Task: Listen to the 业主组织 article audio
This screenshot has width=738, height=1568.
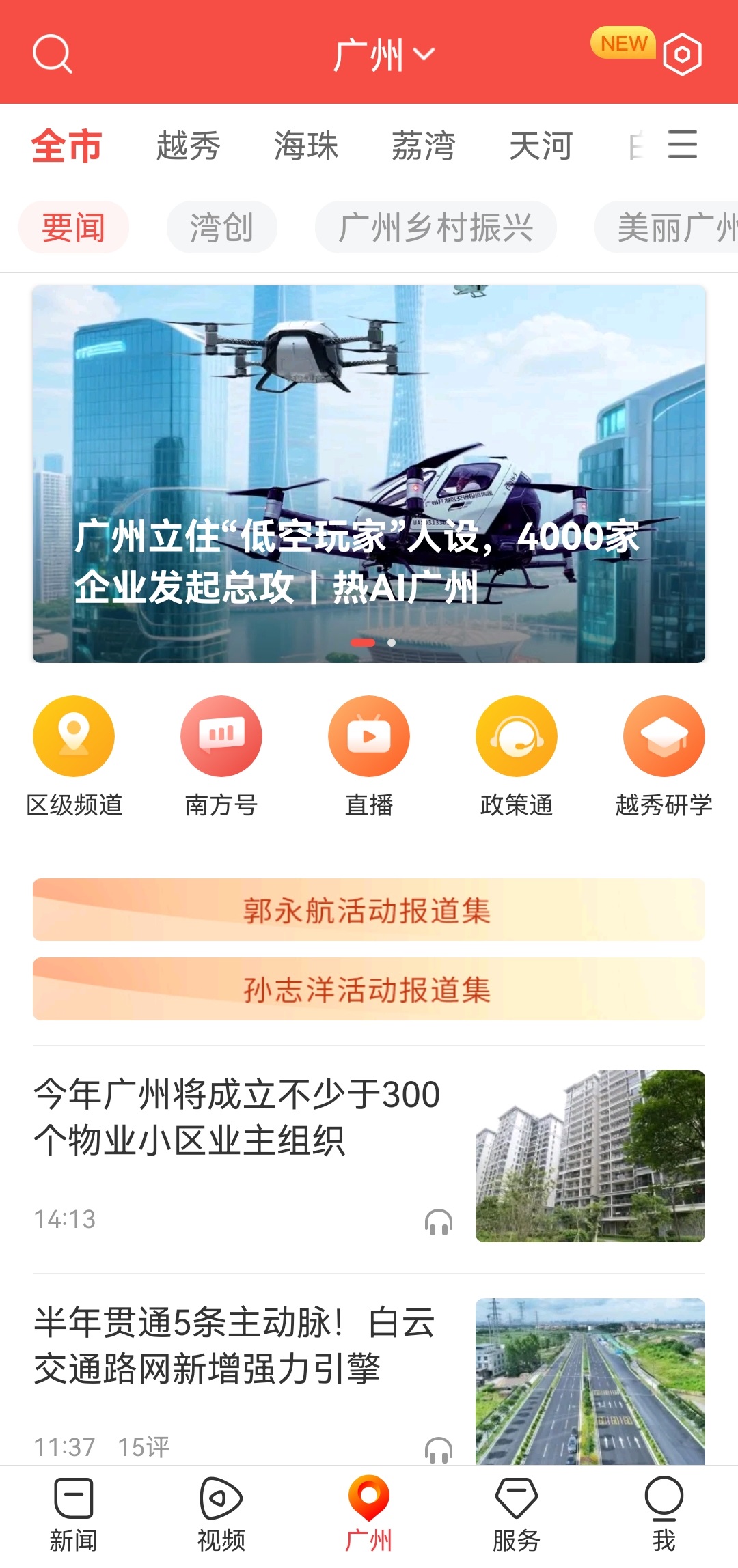Action: point(438,1221)
